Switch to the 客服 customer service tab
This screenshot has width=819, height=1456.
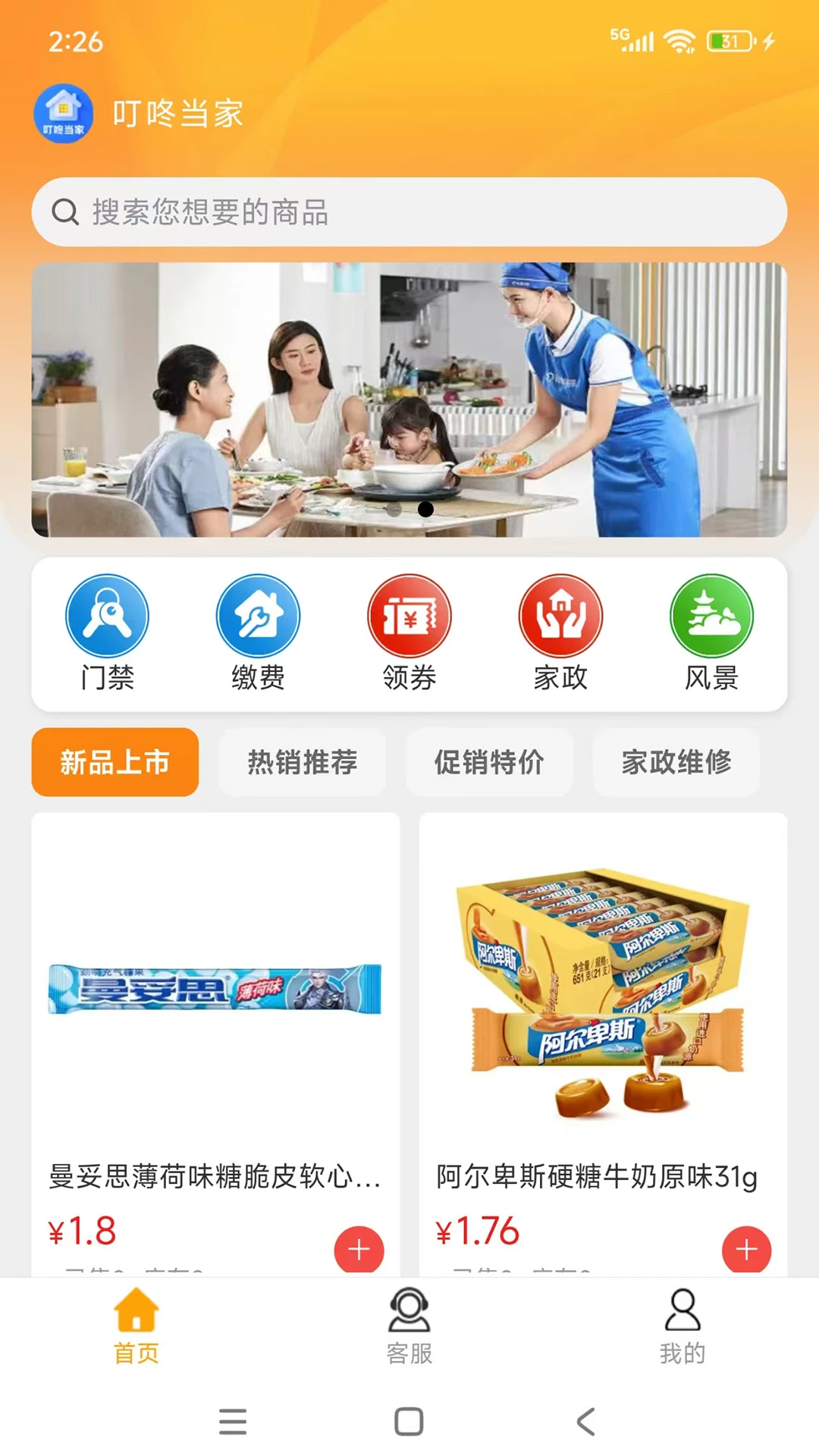(x=409, y=1326)
